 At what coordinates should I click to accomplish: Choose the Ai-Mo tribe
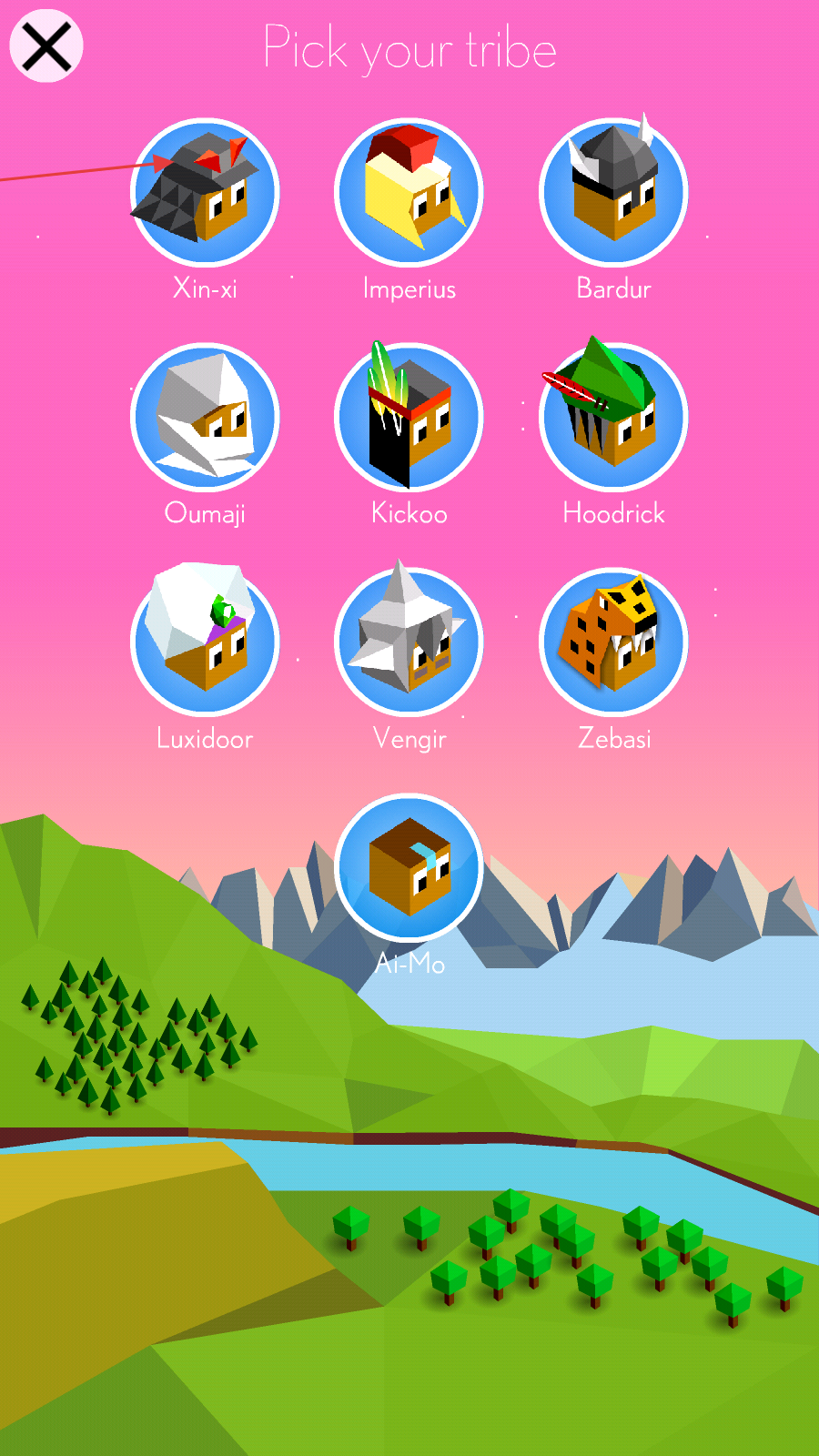409,867
